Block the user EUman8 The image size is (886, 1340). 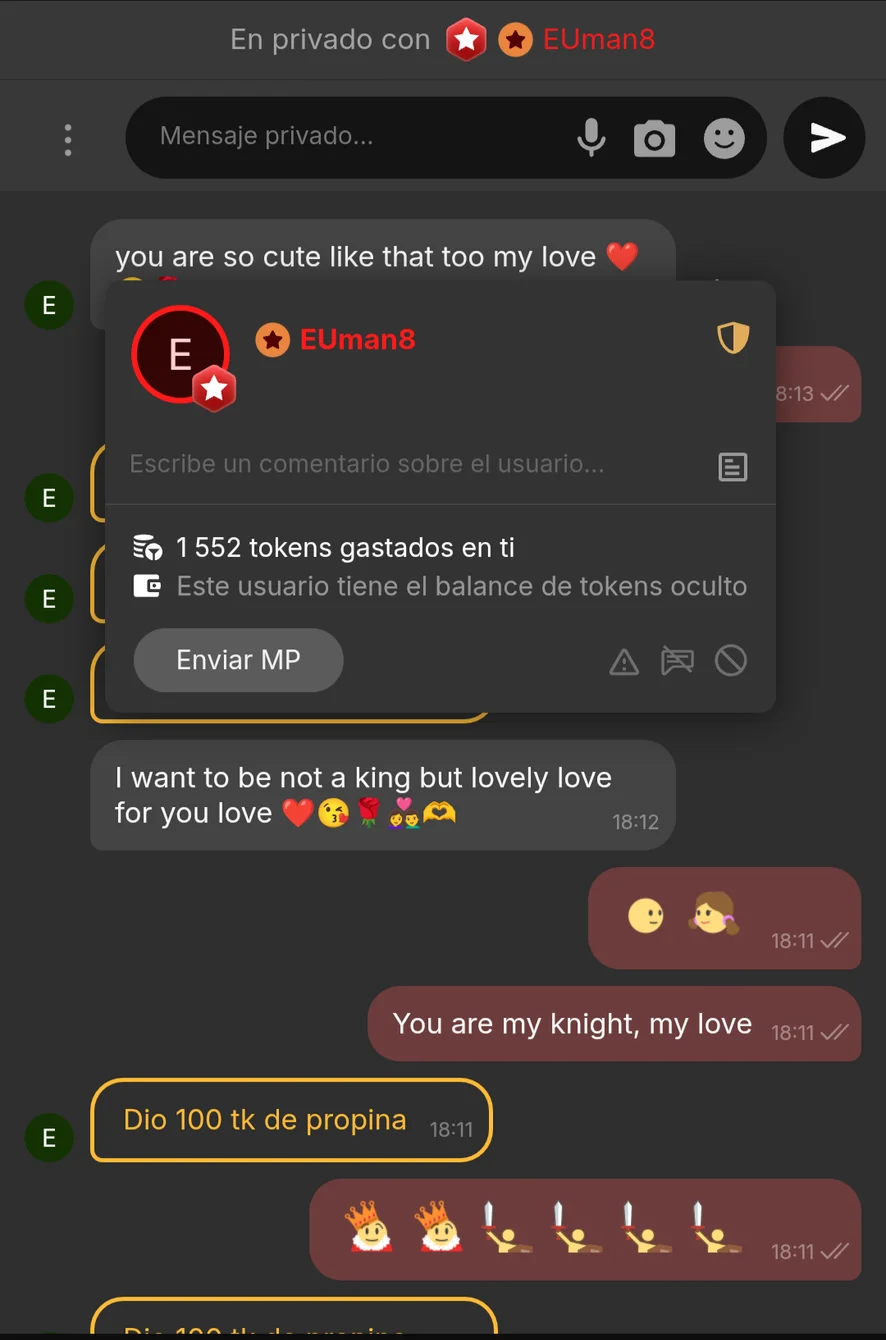731,661
